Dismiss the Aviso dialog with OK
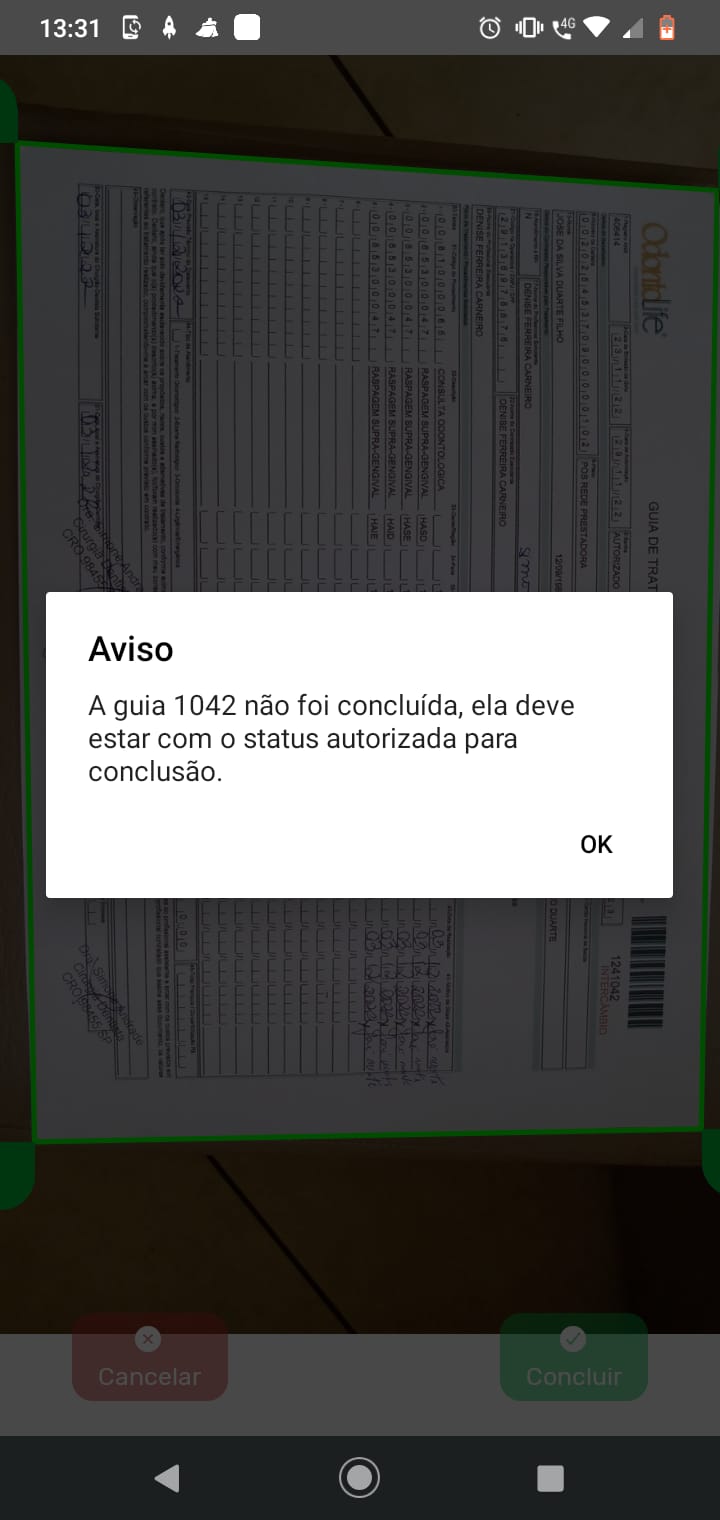This screenshot has width=720, height=1520. tap(596, 844)
